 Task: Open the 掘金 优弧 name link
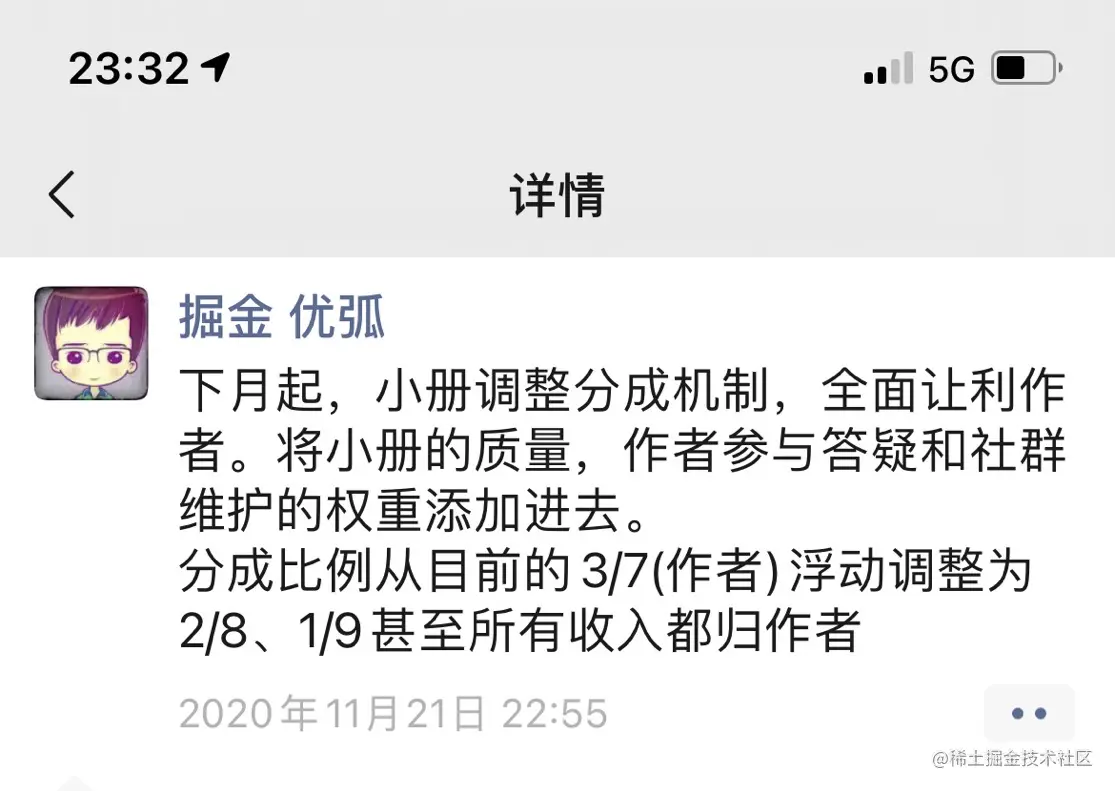[282, 318]
